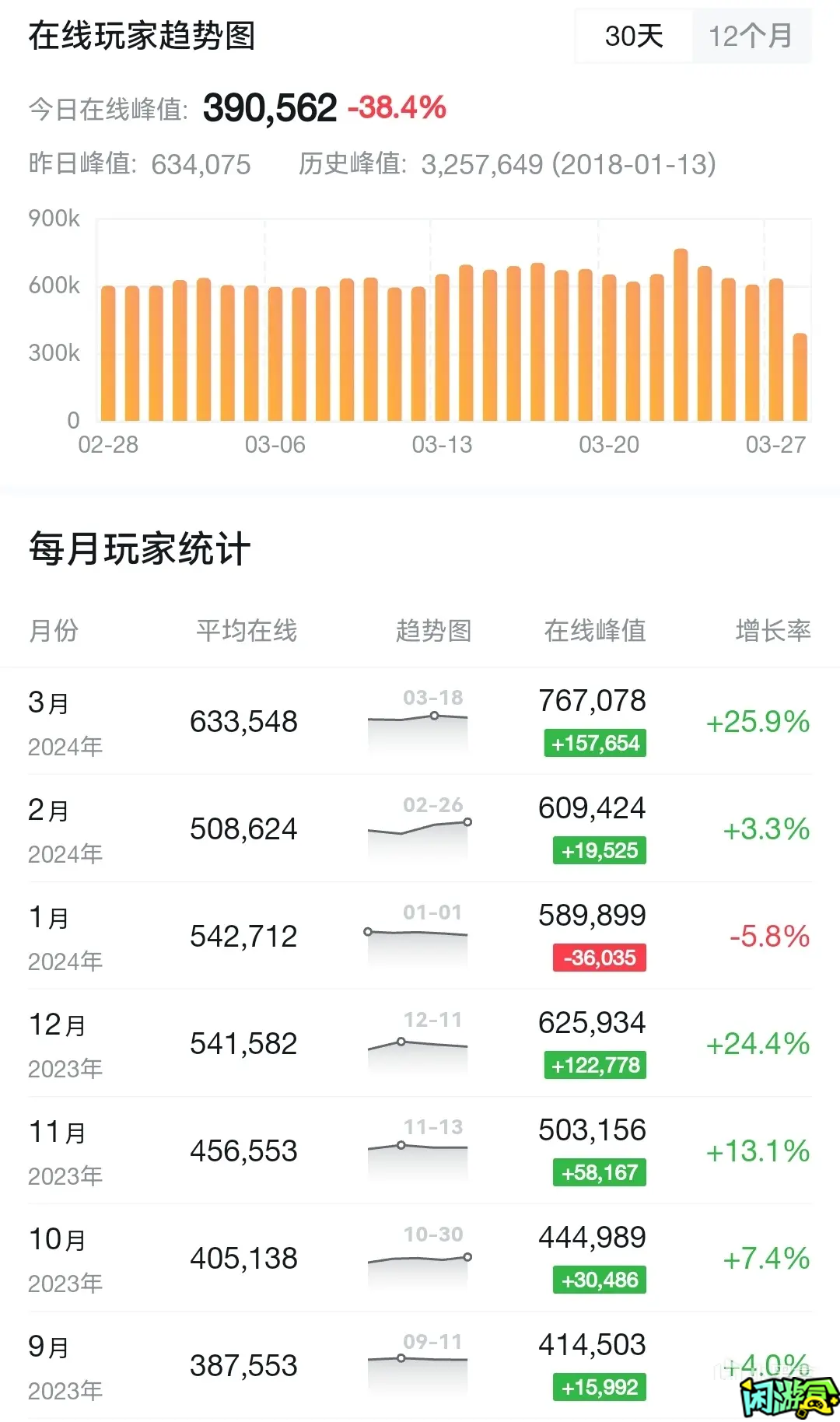Select the 30天 time range tab
This screenshot has width=840, height=1422.
[633, 36]
